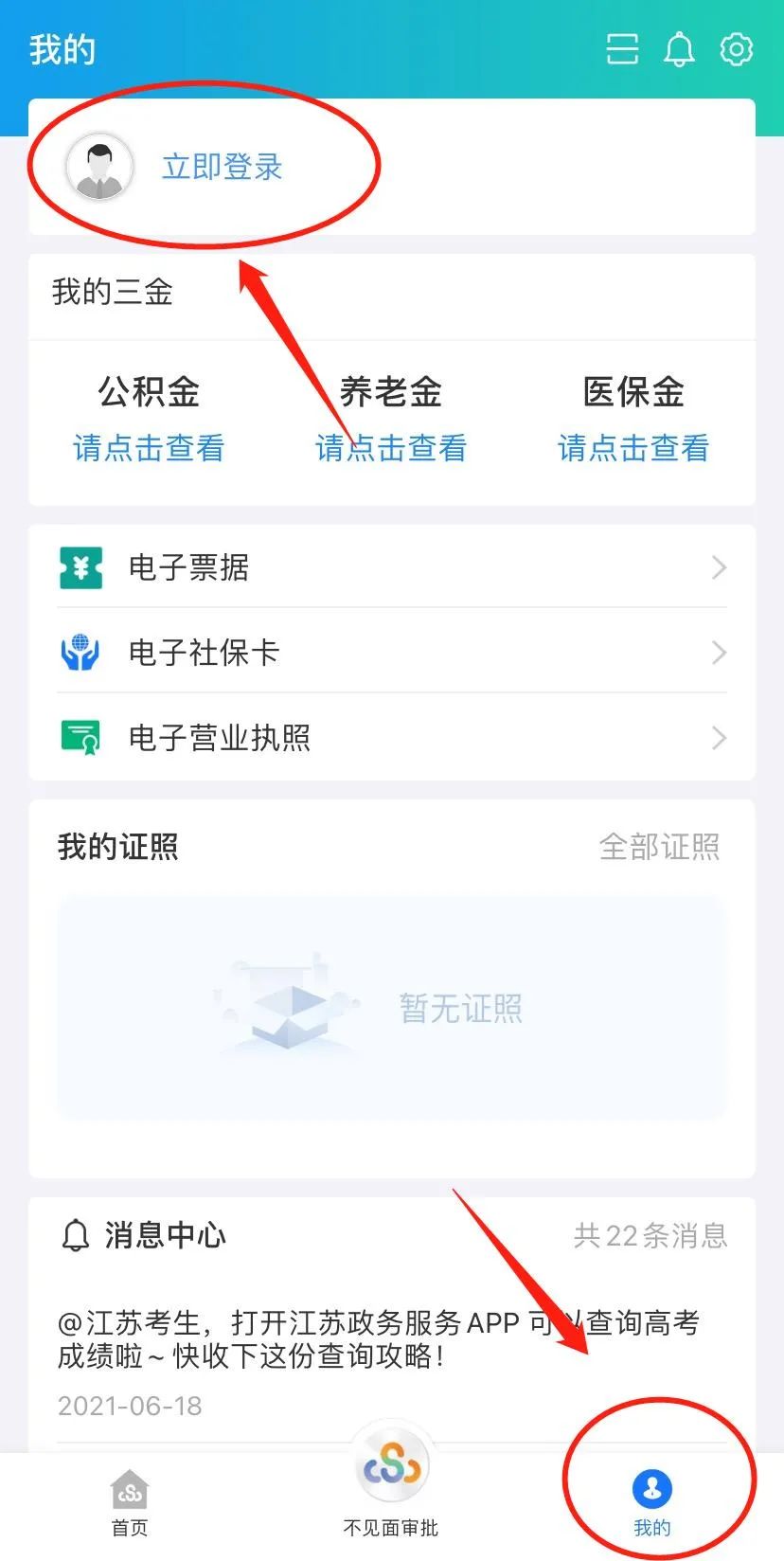Tap 立即登录 to log in
The width and height of the screenshot is (784, 1561).
coord(222,167)
